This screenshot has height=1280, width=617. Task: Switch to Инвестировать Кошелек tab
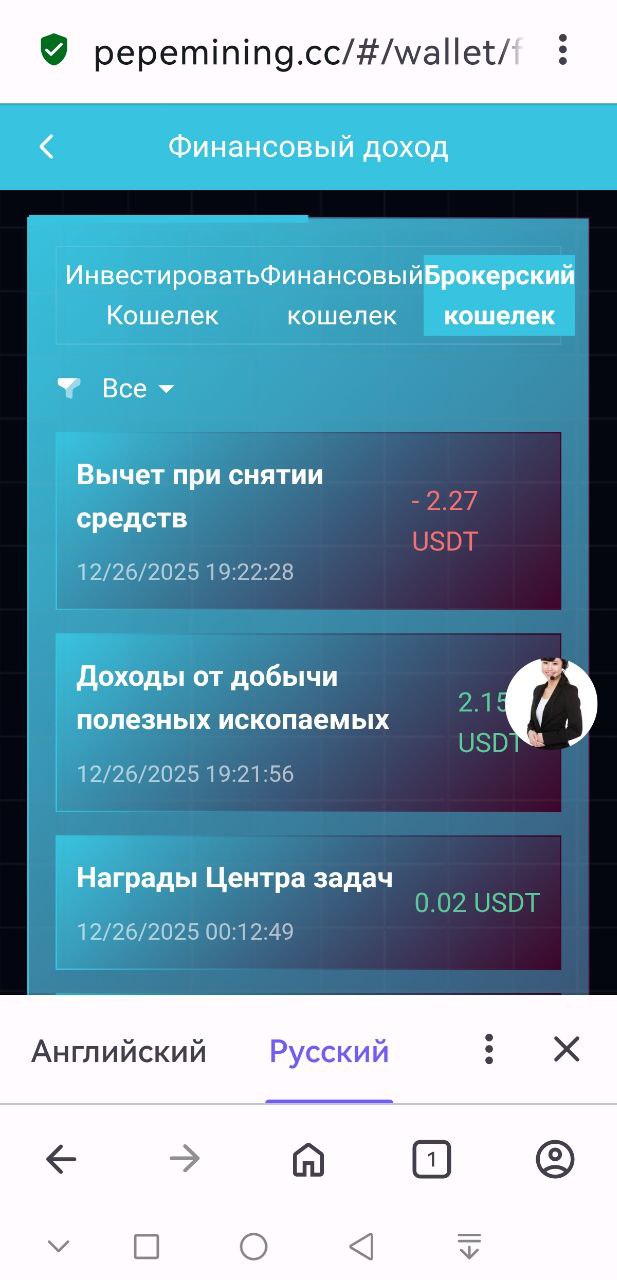coord(162,295)
